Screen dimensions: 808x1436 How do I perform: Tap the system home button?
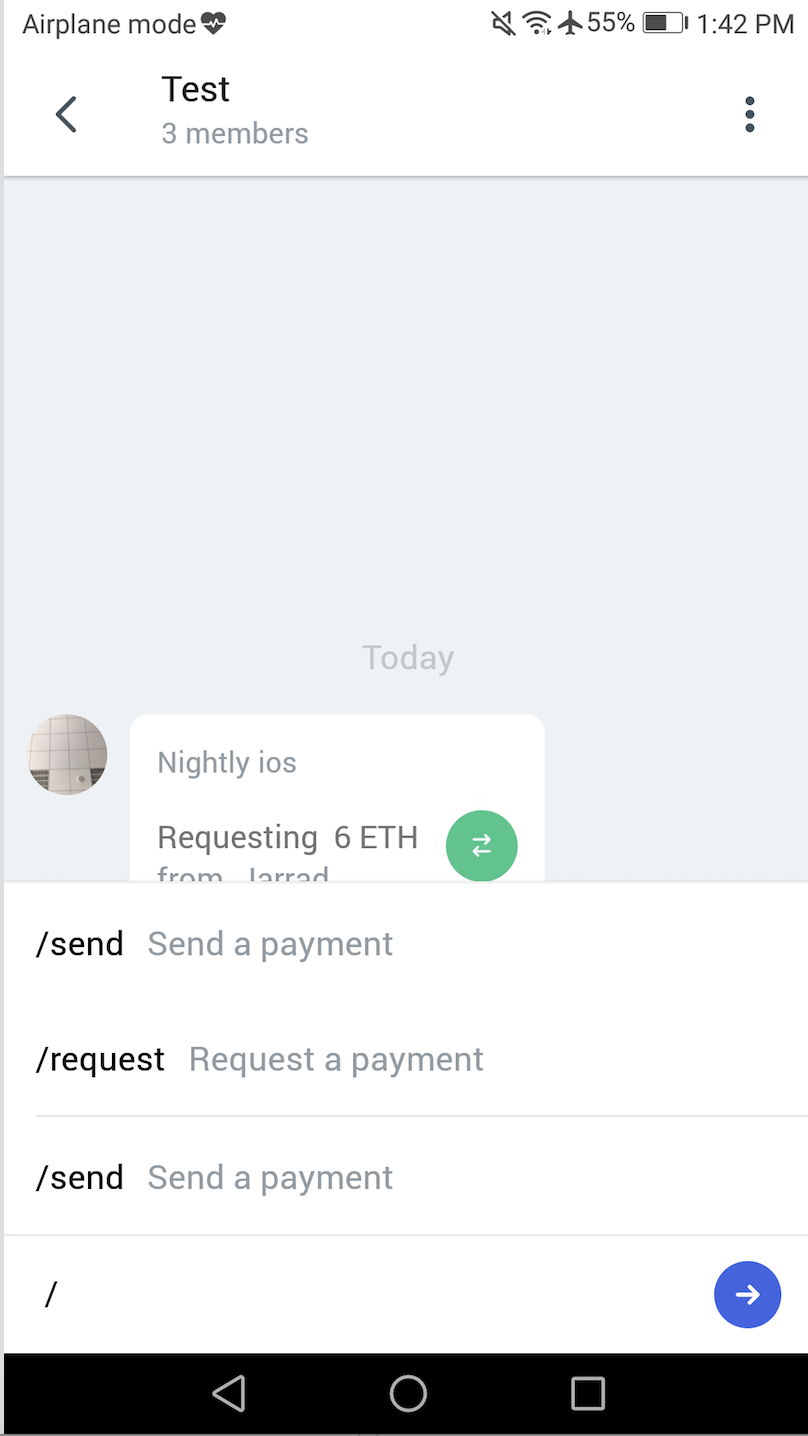408,1393
